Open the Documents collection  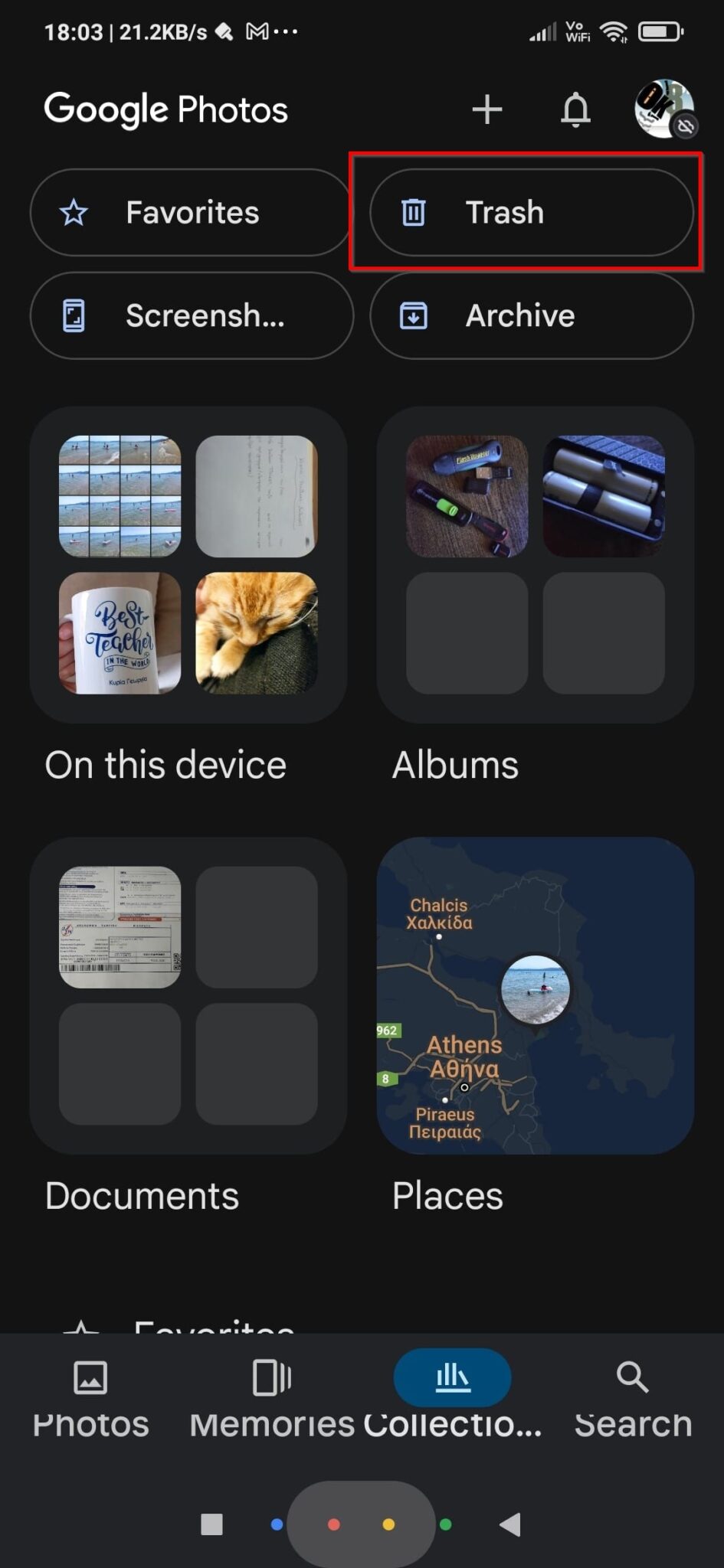tap(188, 995)
